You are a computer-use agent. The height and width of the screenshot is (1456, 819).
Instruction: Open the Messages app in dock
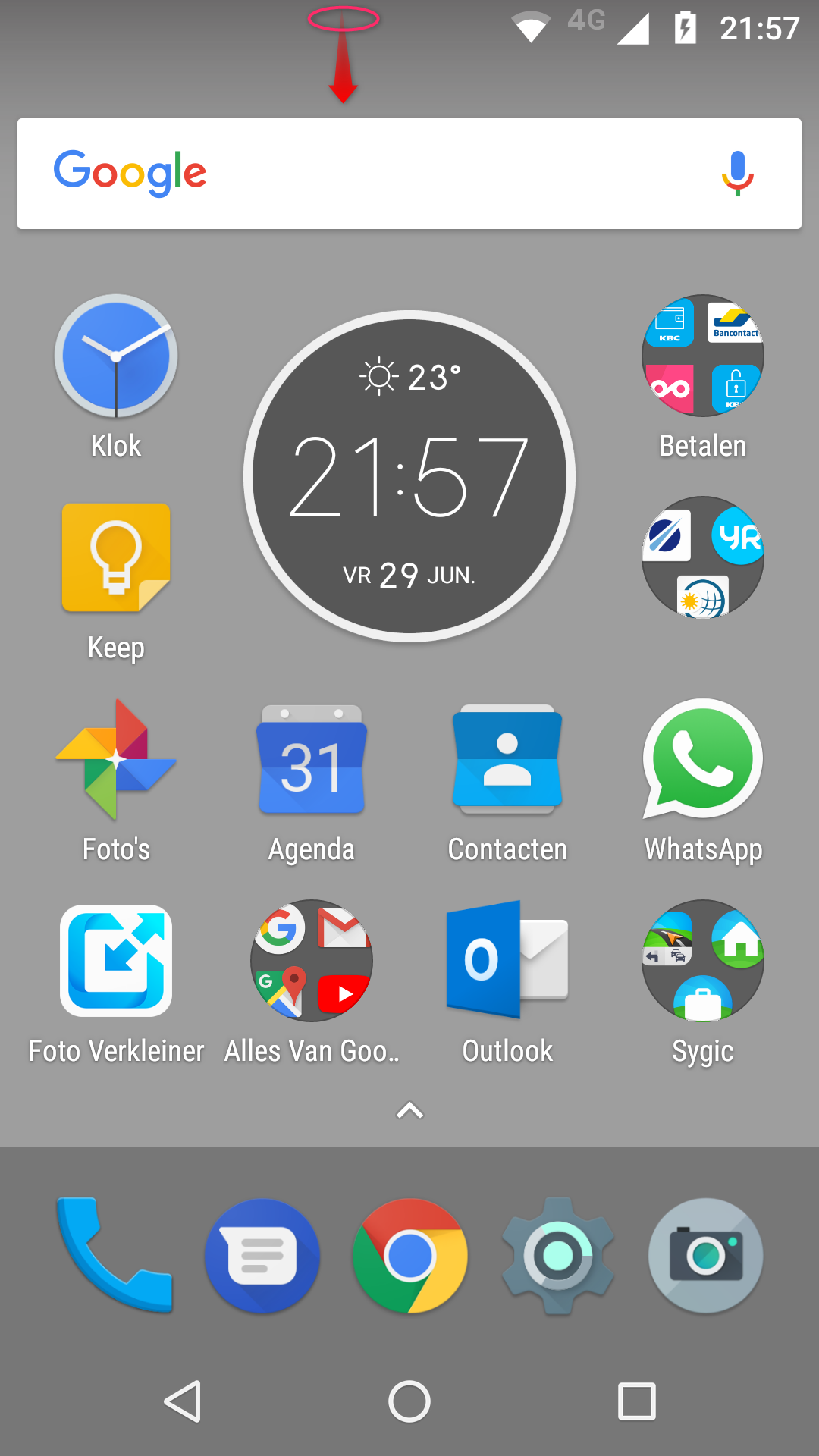tap(262, 1255)
